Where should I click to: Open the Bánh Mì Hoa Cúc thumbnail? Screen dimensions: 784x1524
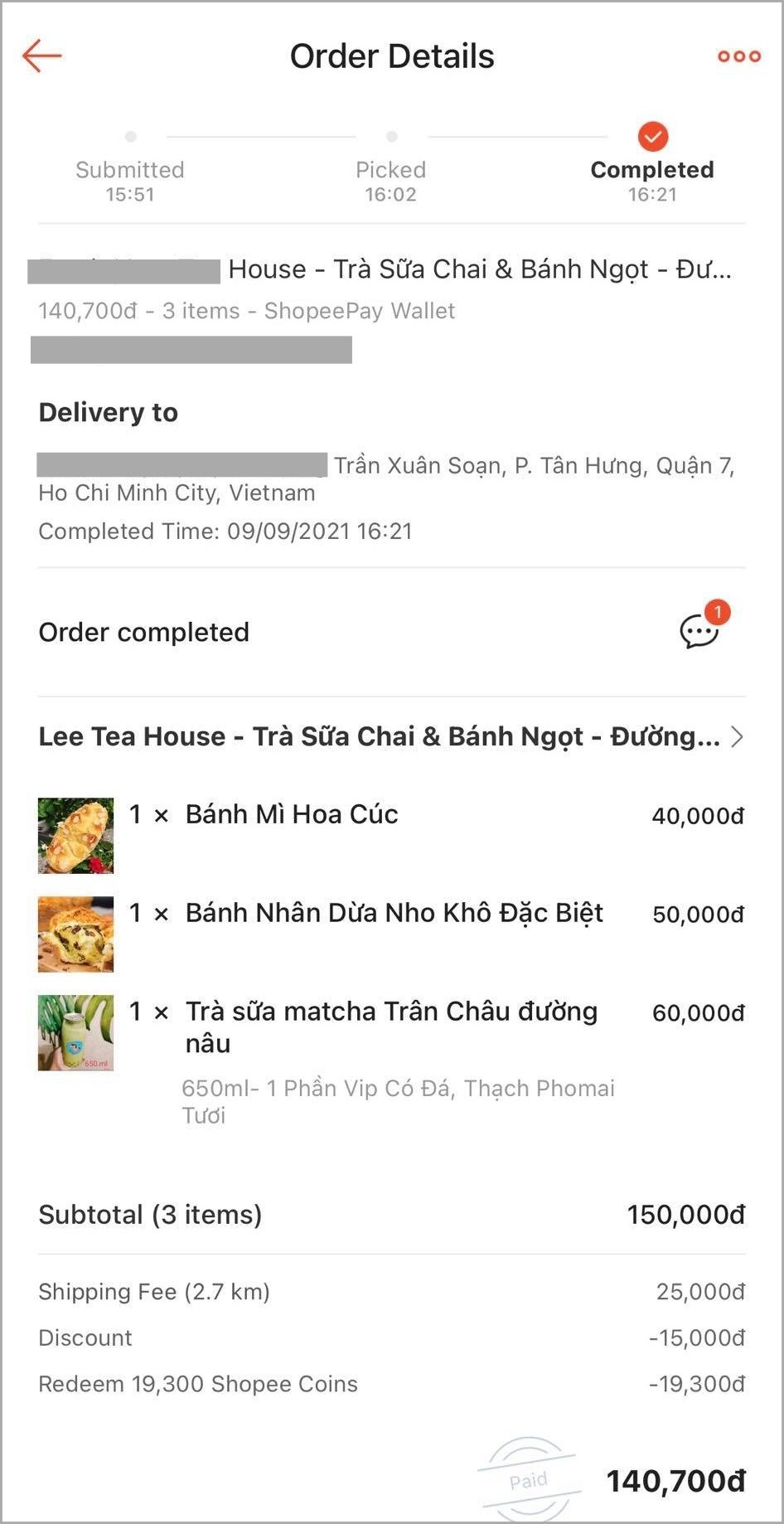tap(75, 834)
